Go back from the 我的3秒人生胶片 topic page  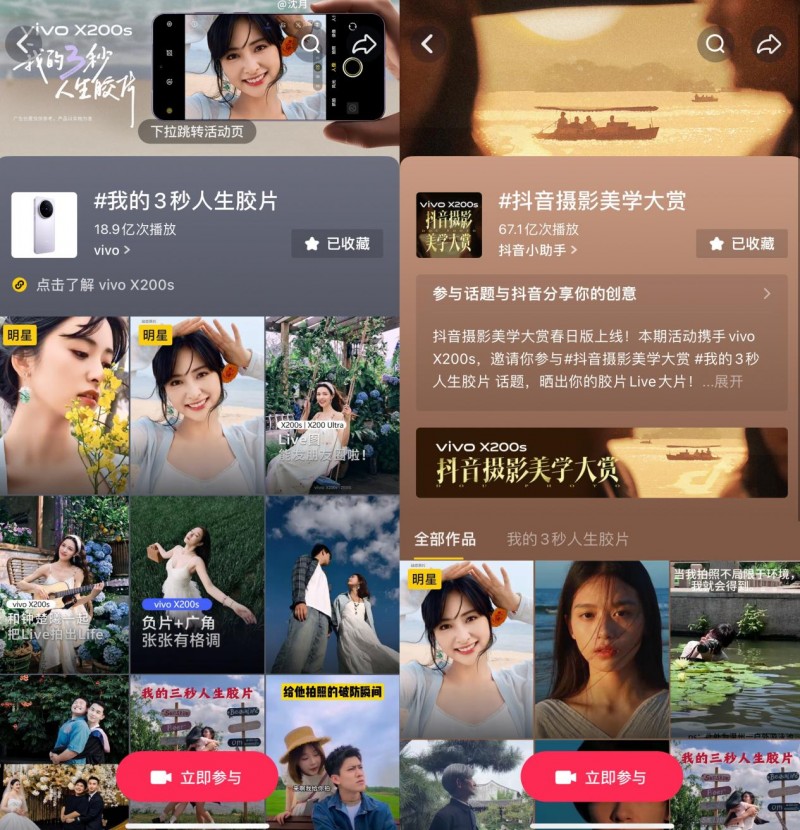coord(22,43)
